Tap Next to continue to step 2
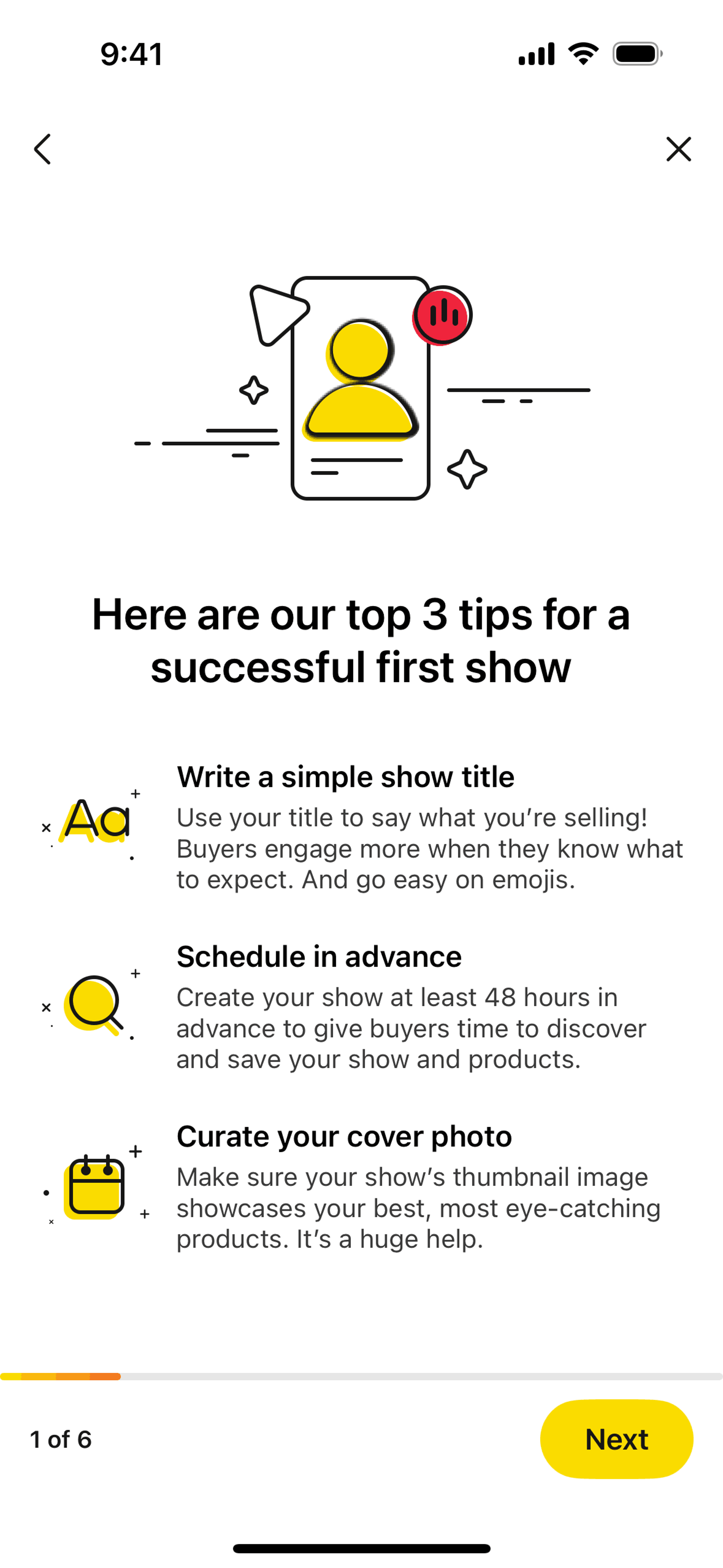This screenshot has height=1568, width=723. pyautogui.click(x=616, y=1439)
